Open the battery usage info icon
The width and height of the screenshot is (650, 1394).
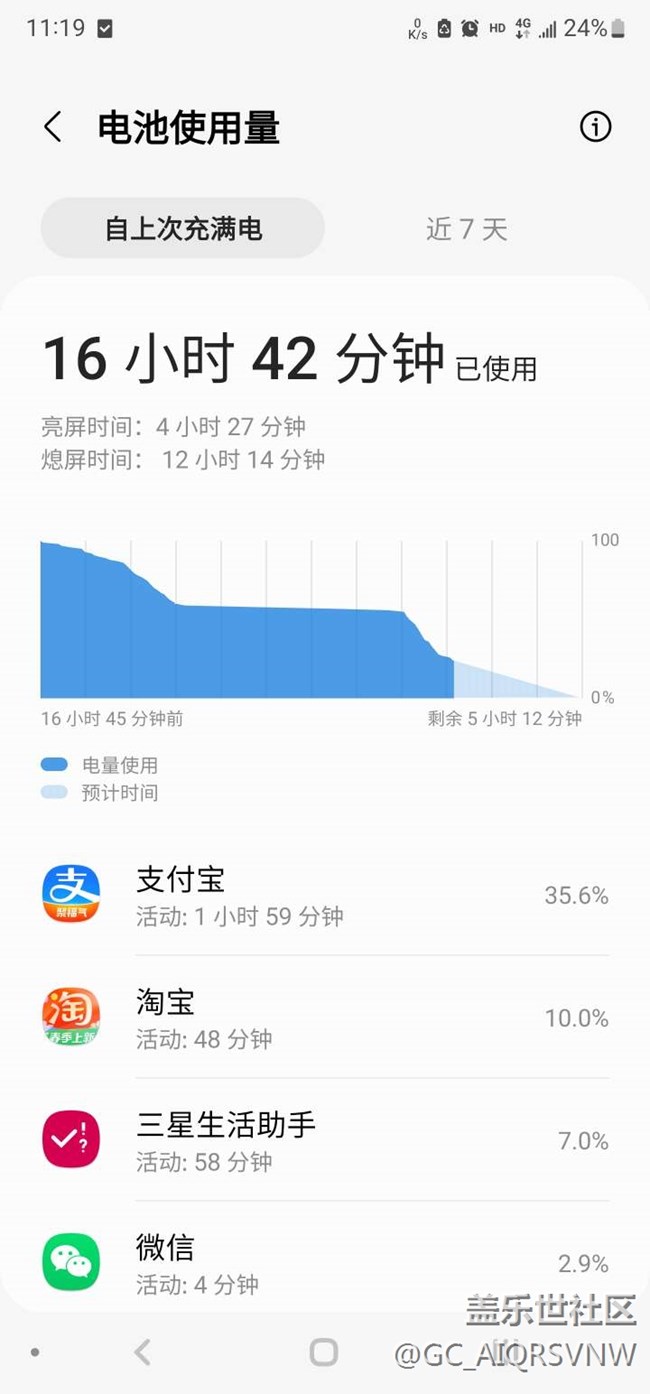point(595,127)
